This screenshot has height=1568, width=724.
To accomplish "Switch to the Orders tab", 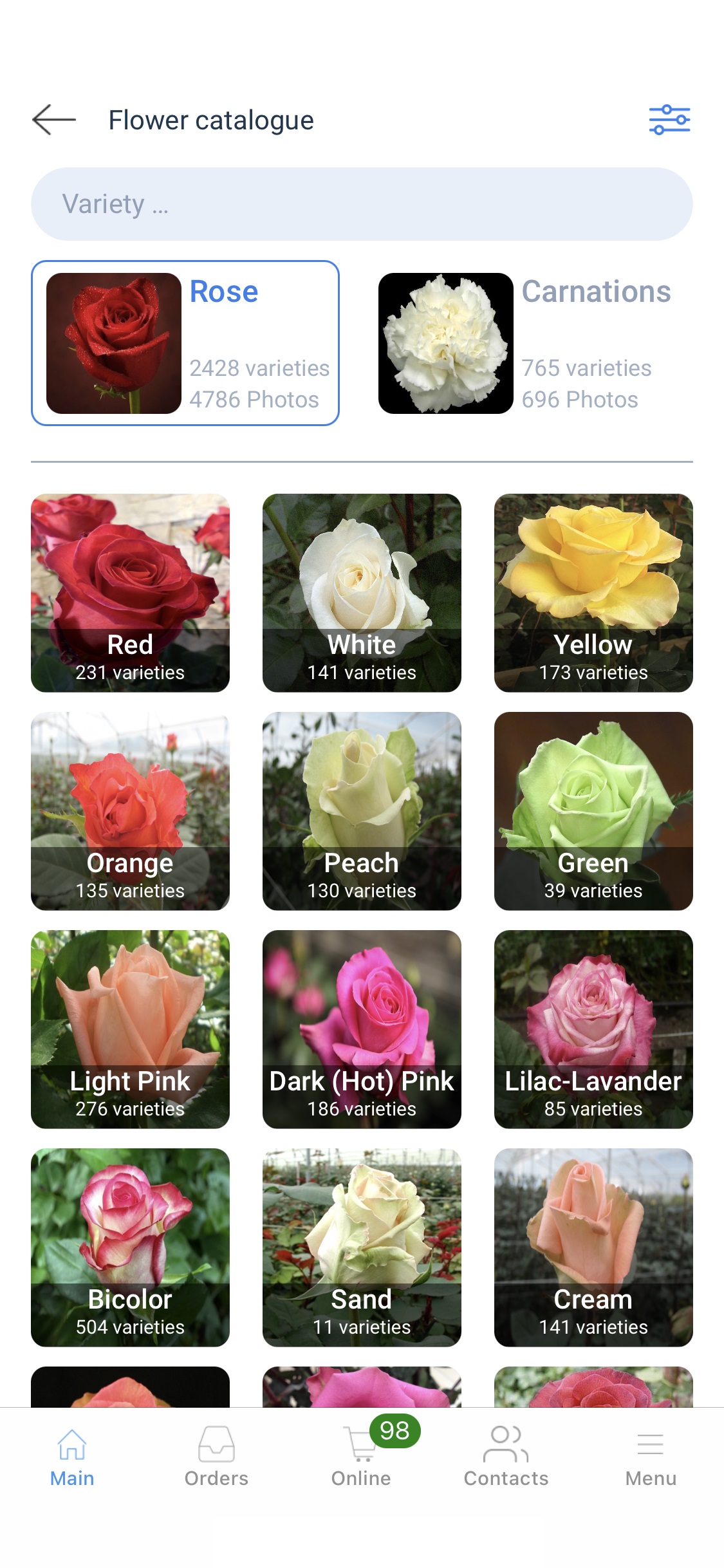I will tap(216, 1457).
